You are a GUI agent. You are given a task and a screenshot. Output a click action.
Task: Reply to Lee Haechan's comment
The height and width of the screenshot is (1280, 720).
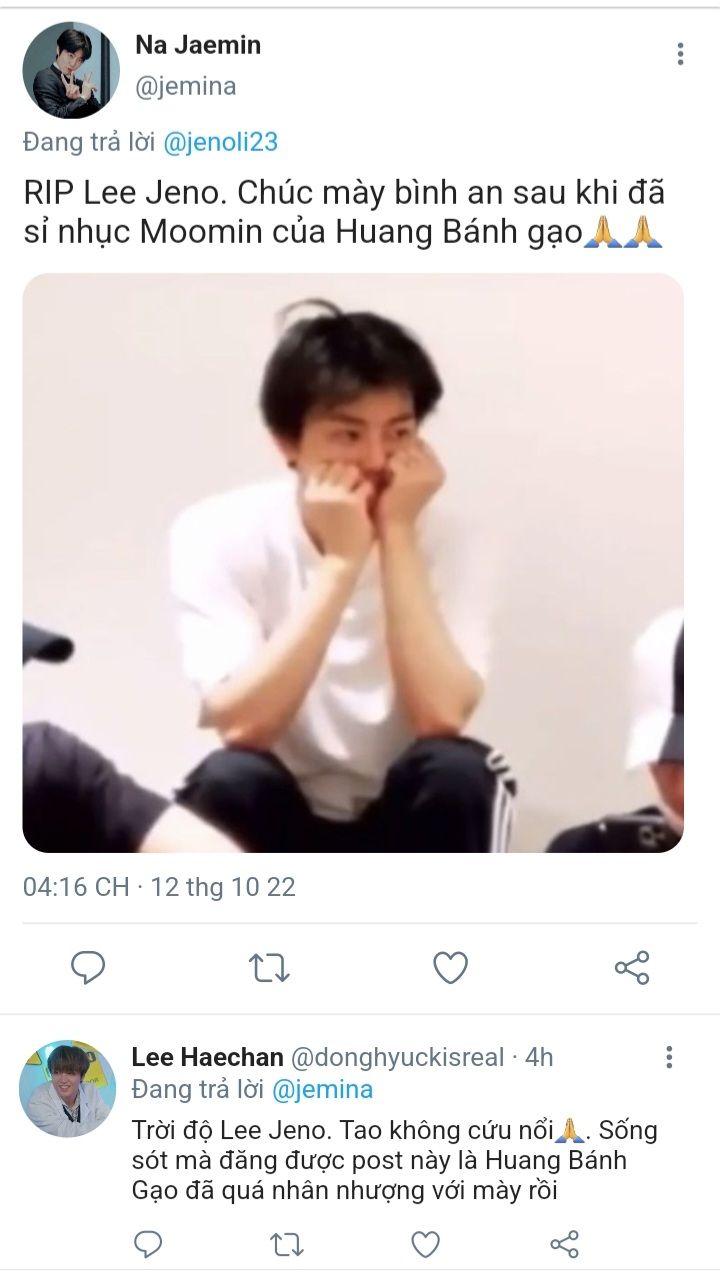click(x=148, y=1244)
